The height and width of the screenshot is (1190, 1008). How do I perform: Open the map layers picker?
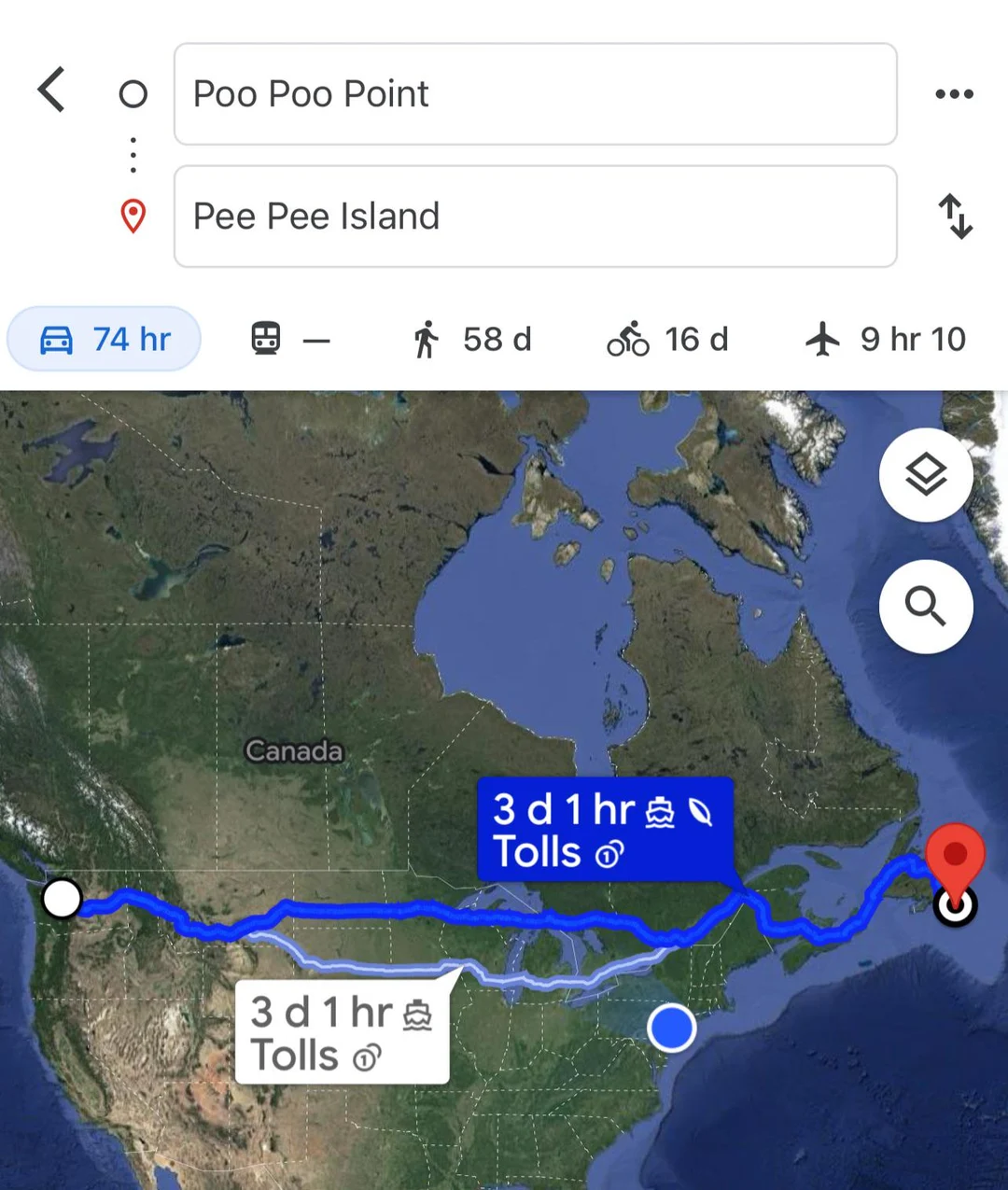925,475
